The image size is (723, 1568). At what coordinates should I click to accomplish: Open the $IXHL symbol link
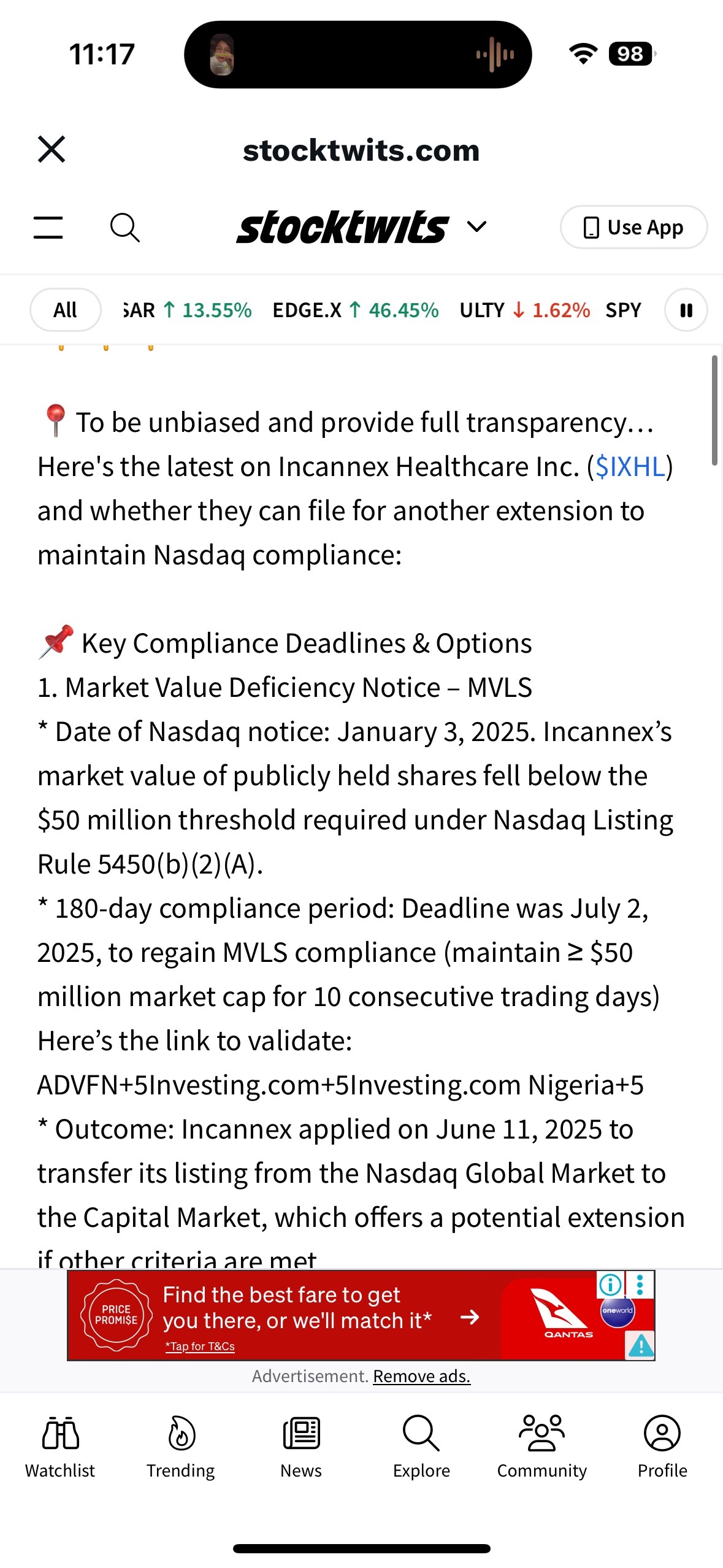click(x=630, y=467)
